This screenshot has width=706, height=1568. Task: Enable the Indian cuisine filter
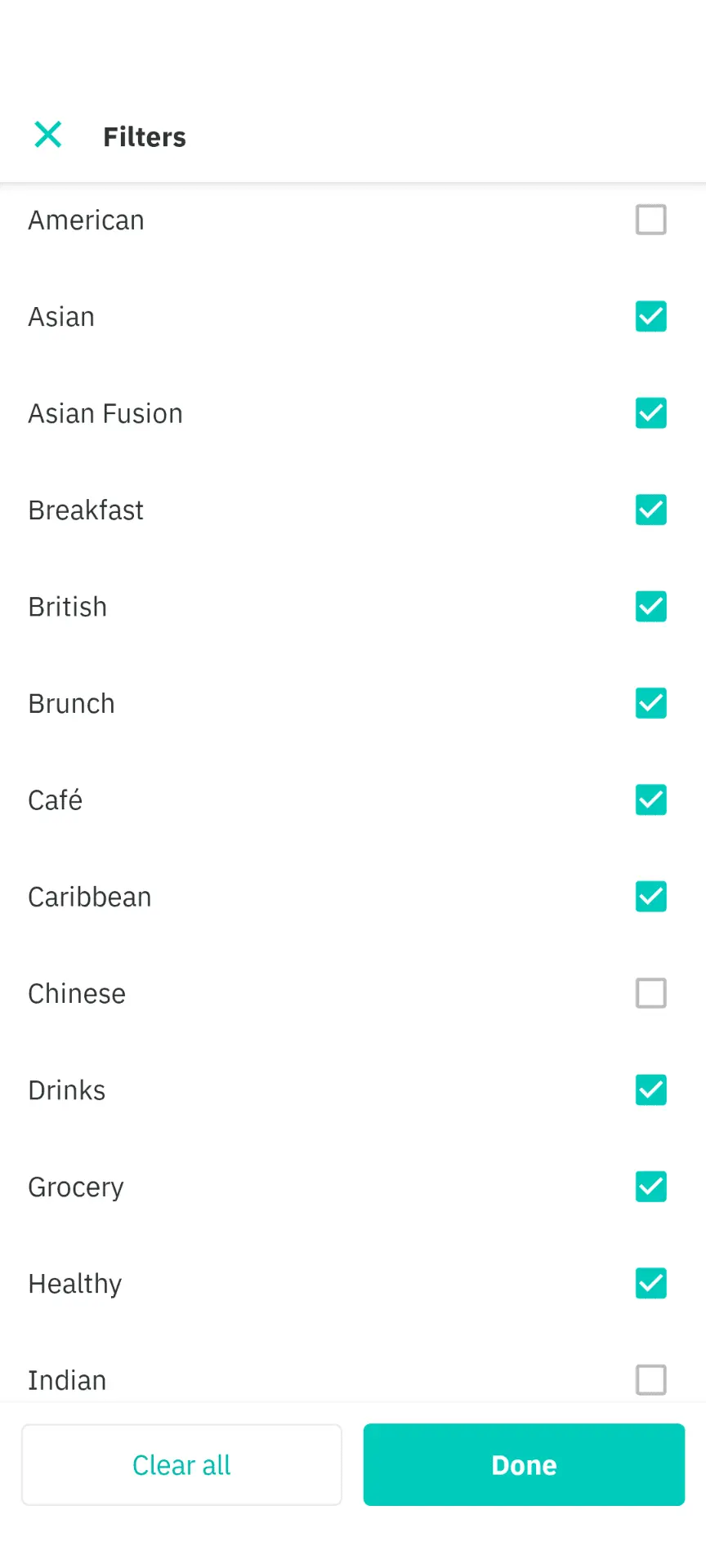click(x=650, y=1380)
